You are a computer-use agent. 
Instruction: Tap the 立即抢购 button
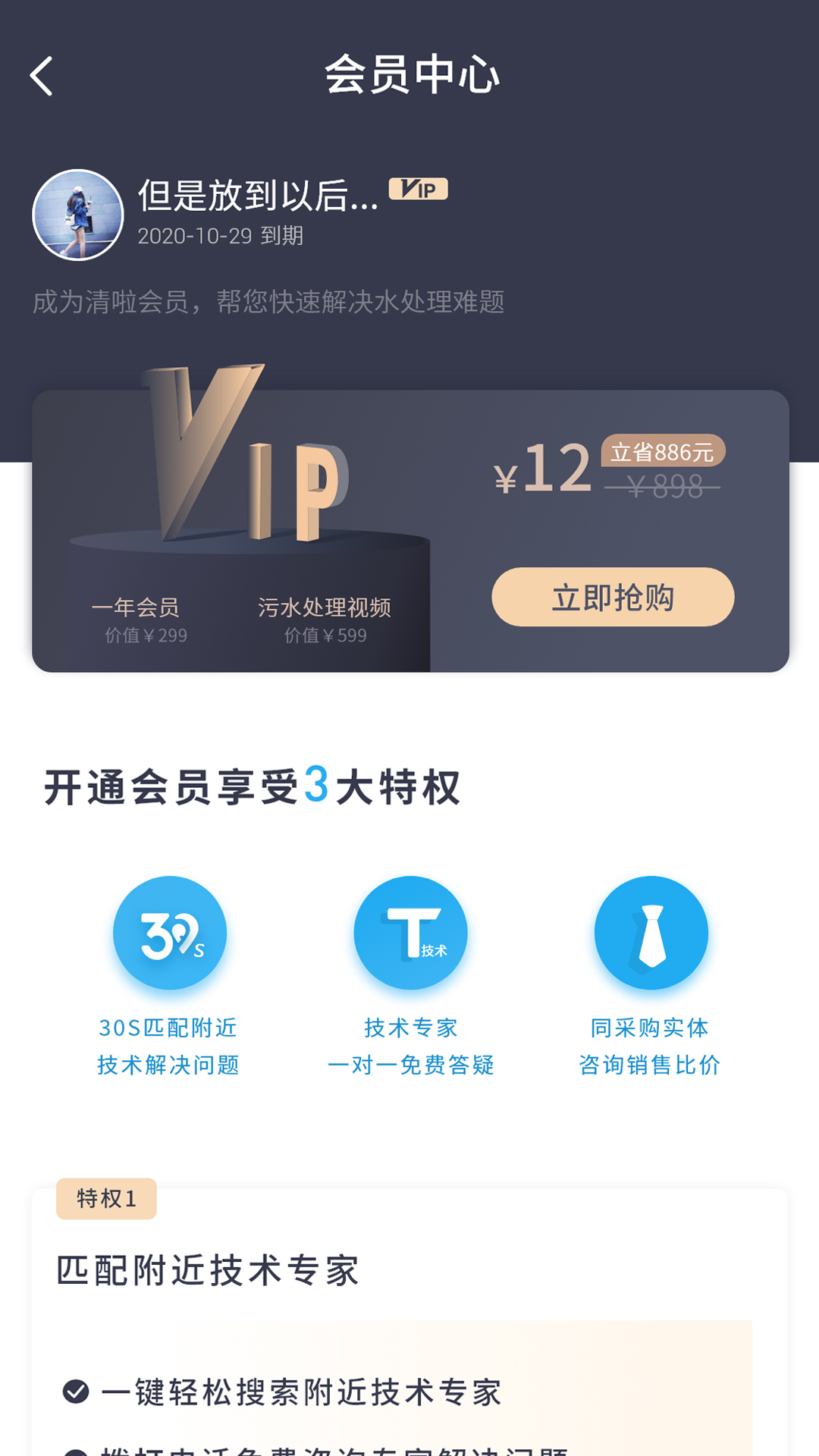(x=613, y=598)
